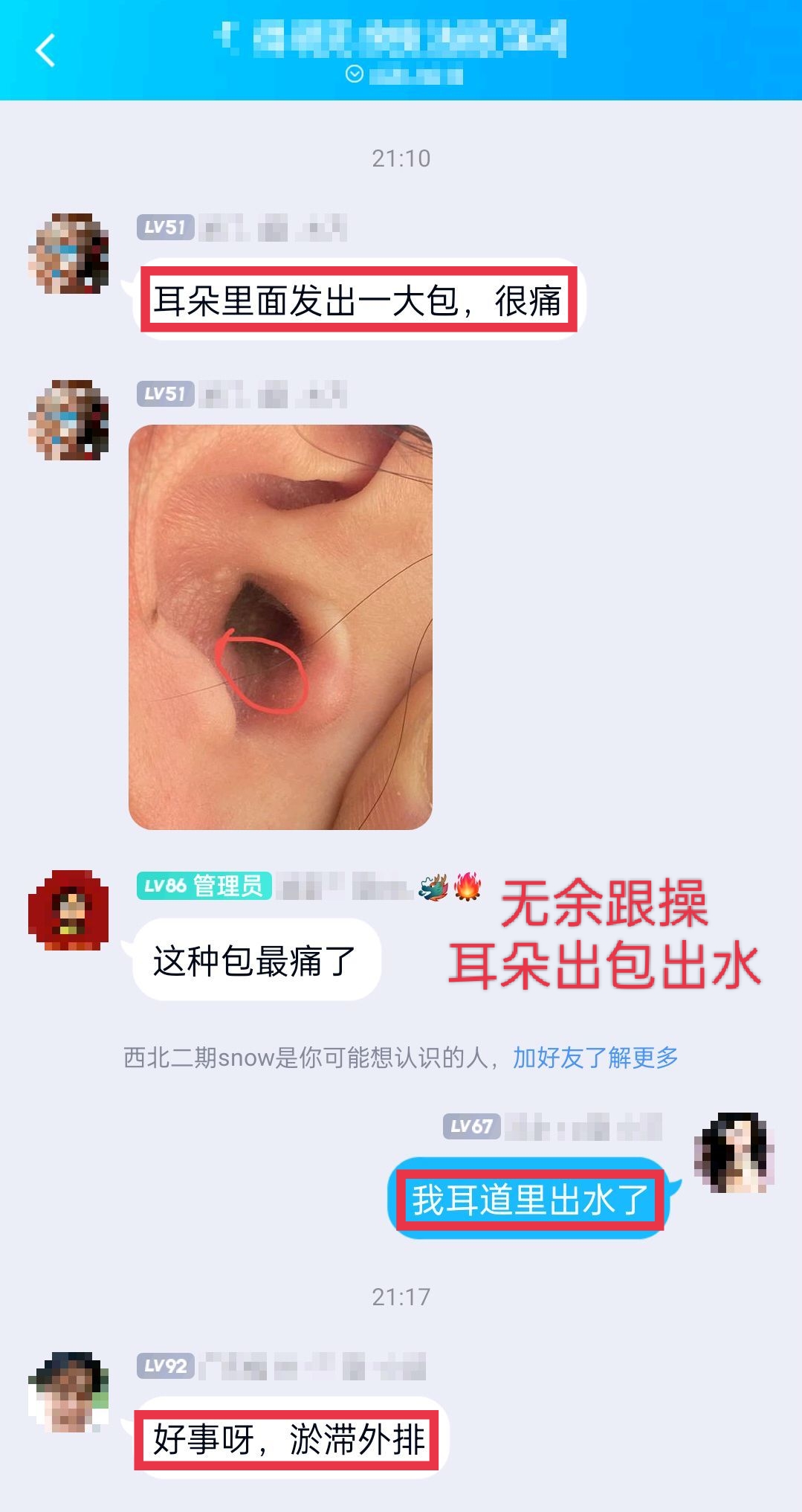Expand the dropdown under the group title
Viewport: 802px width, 1512px height.
(355, 74)
